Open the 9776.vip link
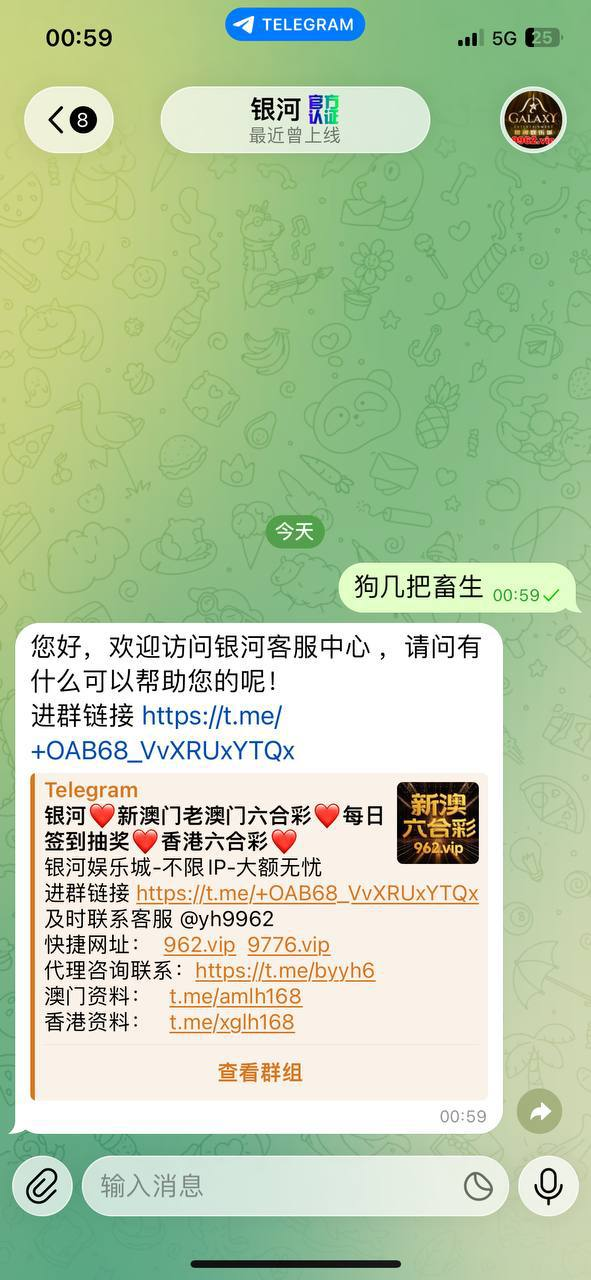 (288, 945)
